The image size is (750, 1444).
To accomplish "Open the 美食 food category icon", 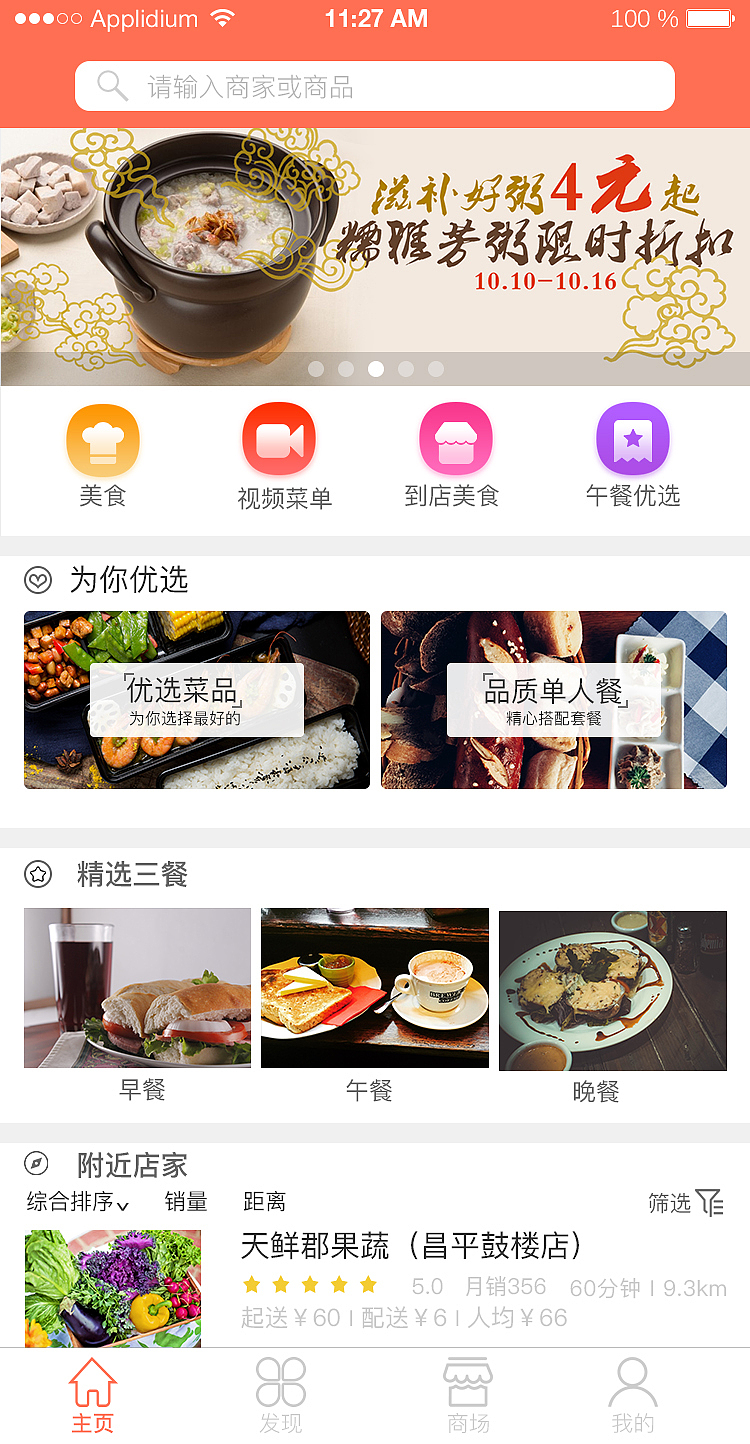I will (103, 439).
